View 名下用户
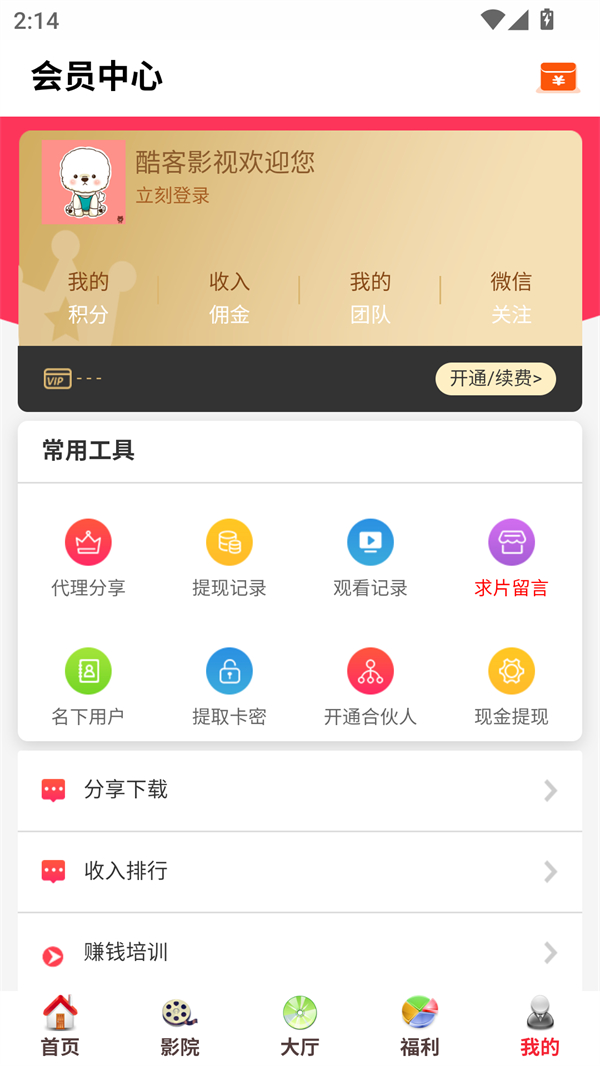Image resolution: width=600 pixels, height=1066 pixels. [88, 688]
